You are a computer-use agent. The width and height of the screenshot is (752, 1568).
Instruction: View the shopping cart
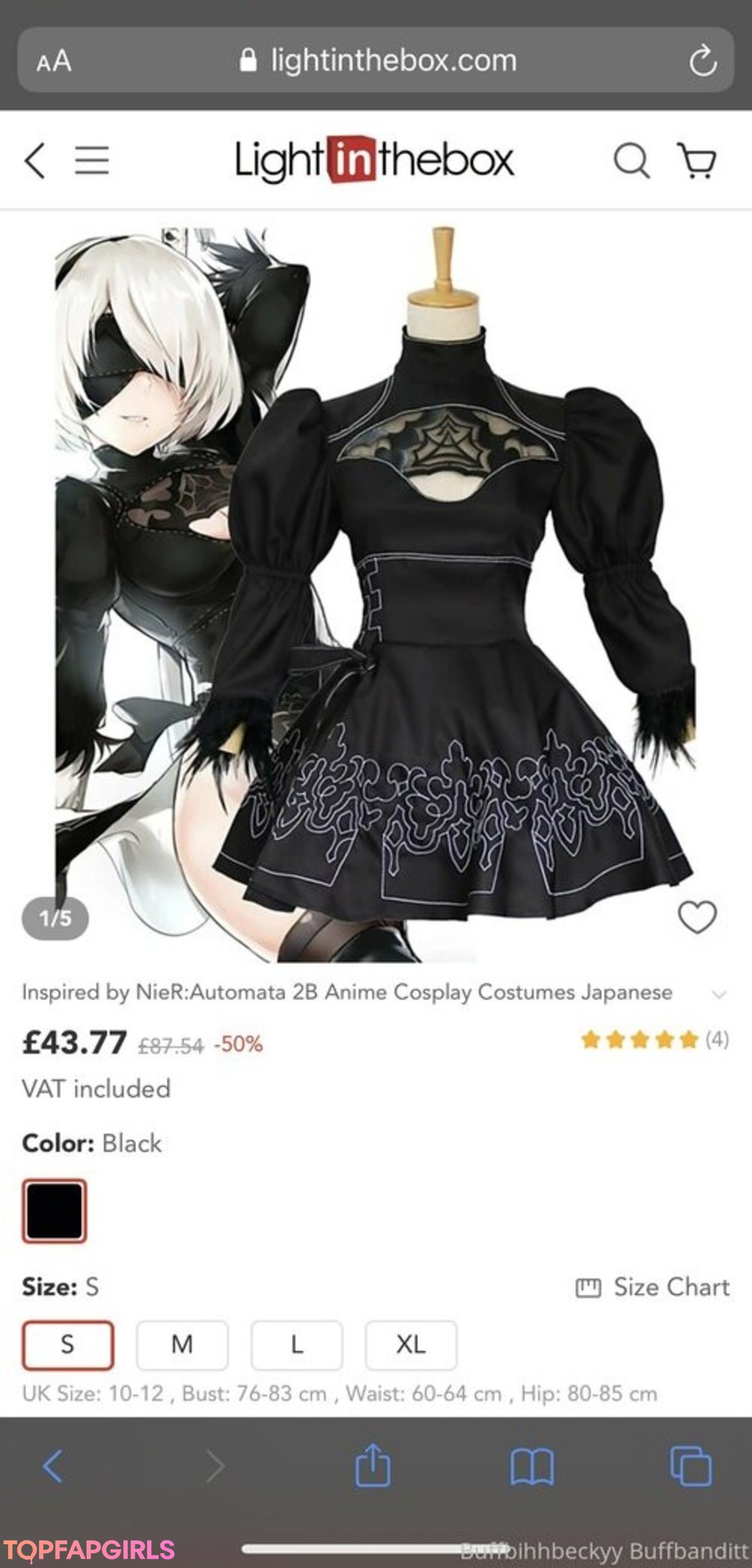tap(696, 161)
